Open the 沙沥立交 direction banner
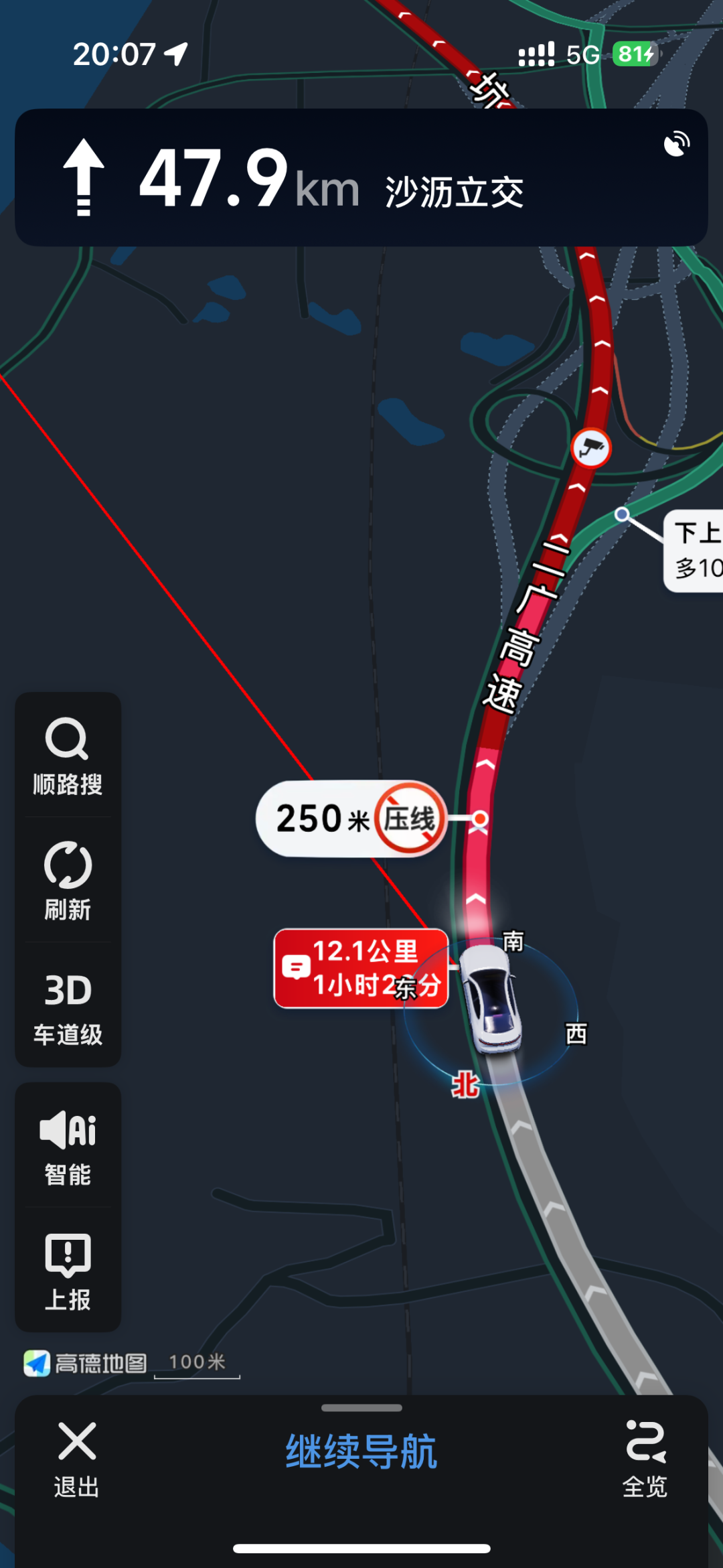Image resolution: width=723 pixels, height=1568 pixels. point(361,177)
